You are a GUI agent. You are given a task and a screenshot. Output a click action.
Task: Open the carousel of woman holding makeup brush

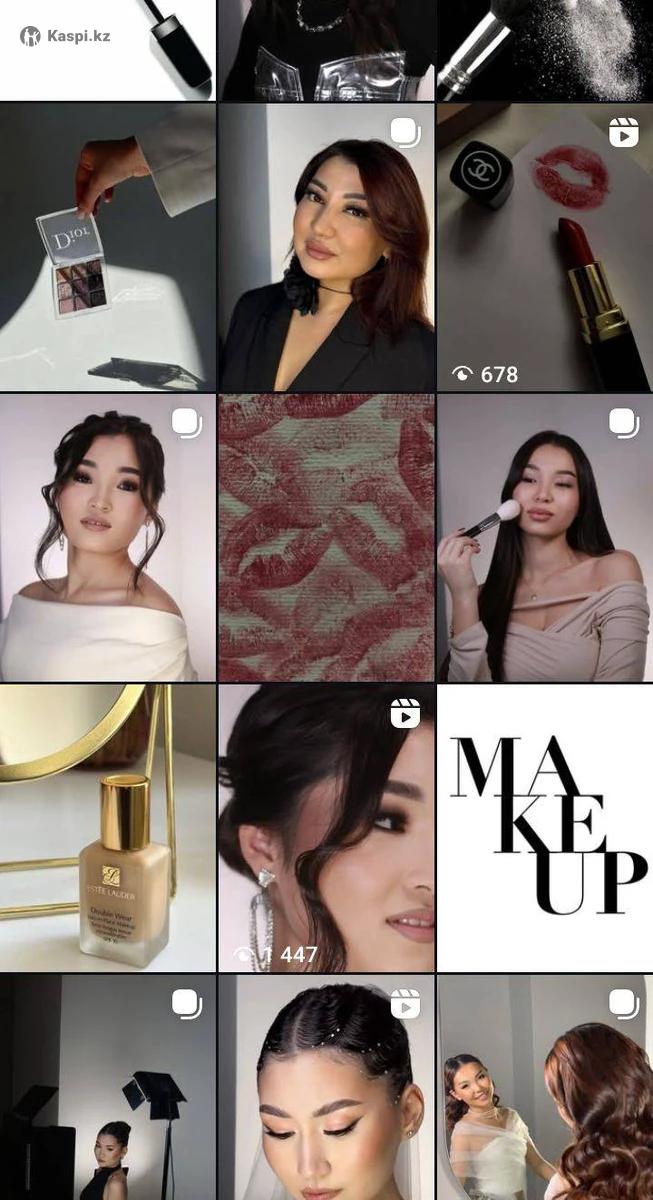pyautogui.click(x=544, y=537)
